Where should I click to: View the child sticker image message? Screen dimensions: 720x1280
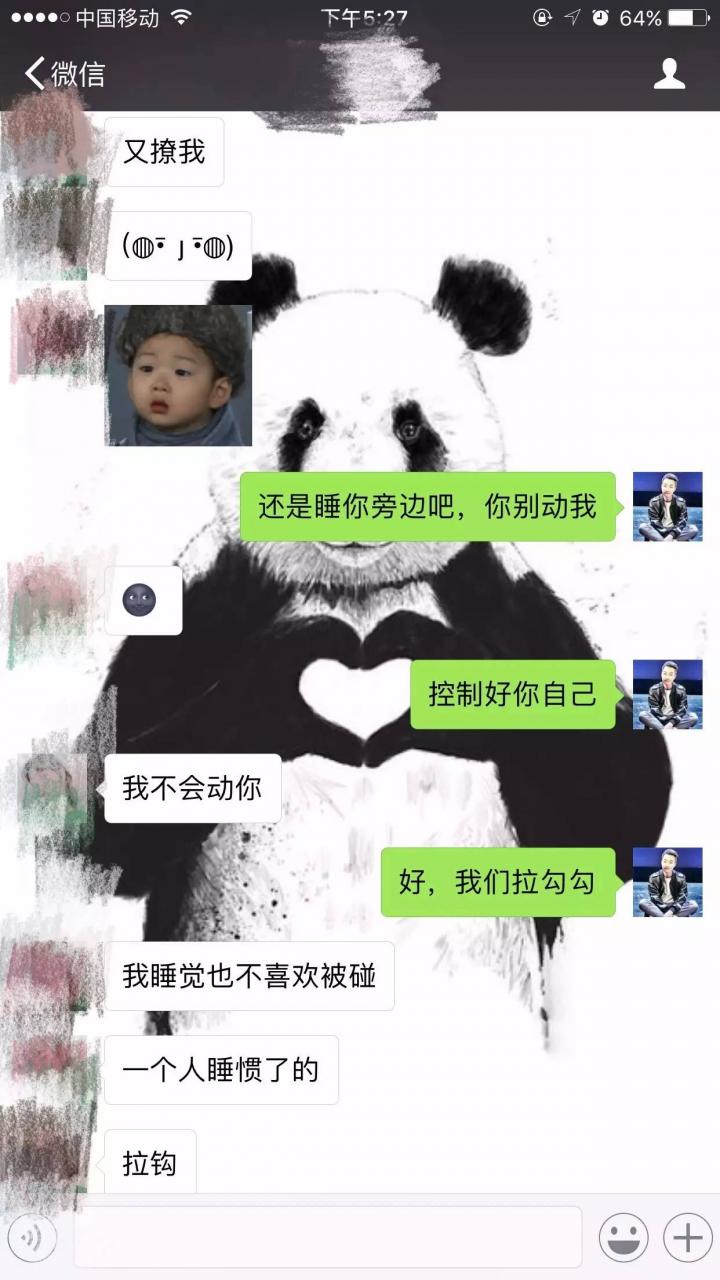(x=178, y=375)
